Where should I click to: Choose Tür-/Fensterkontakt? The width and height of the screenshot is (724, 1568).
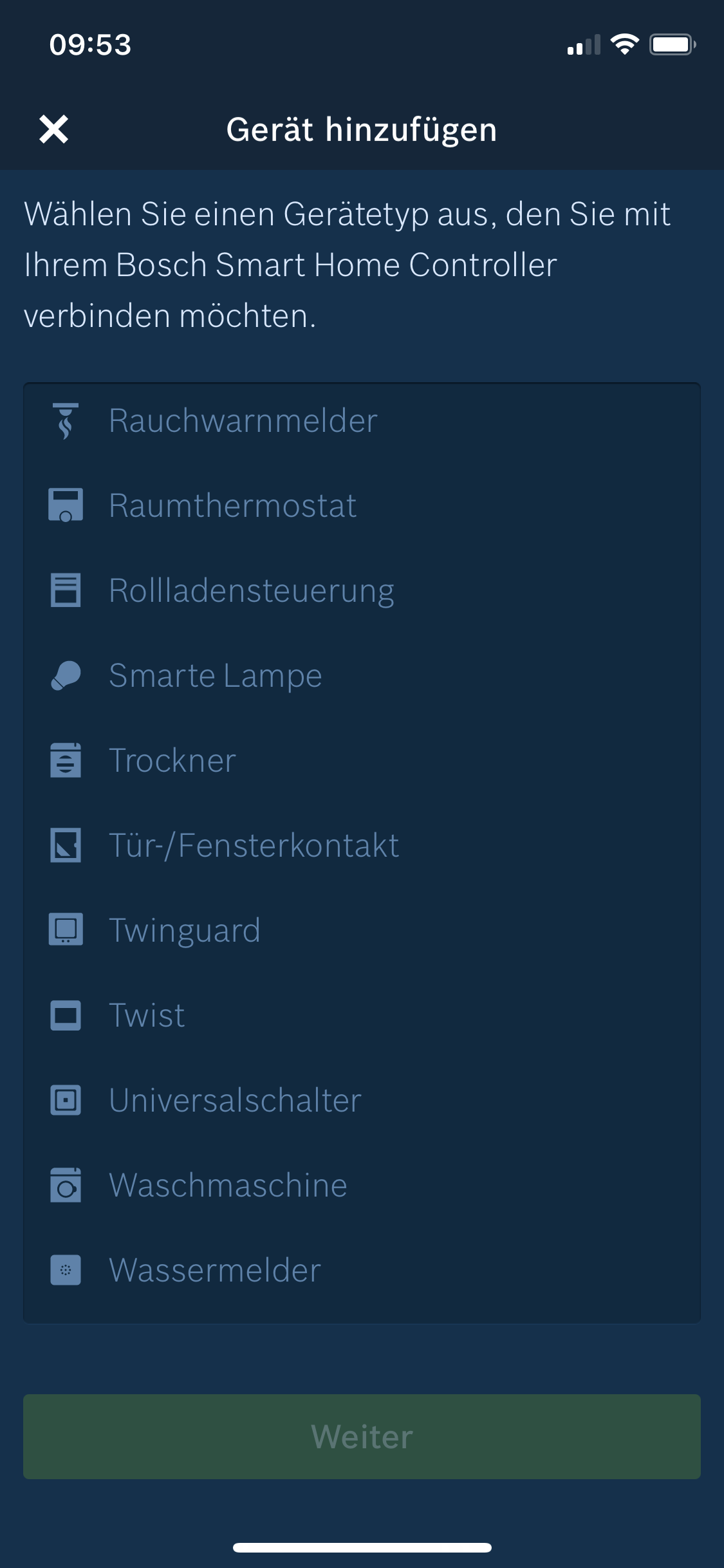[362, 846]
